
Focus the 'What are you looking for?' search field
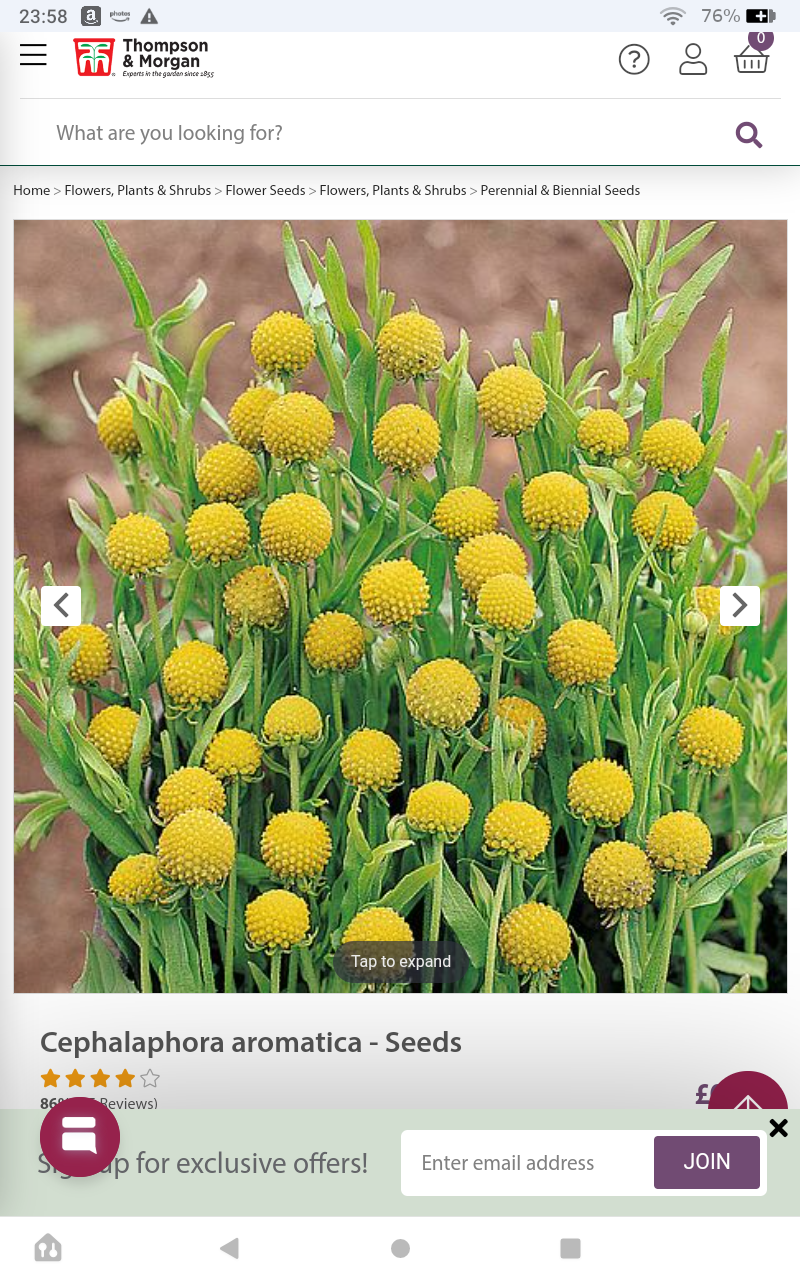[x=380, y=133]
